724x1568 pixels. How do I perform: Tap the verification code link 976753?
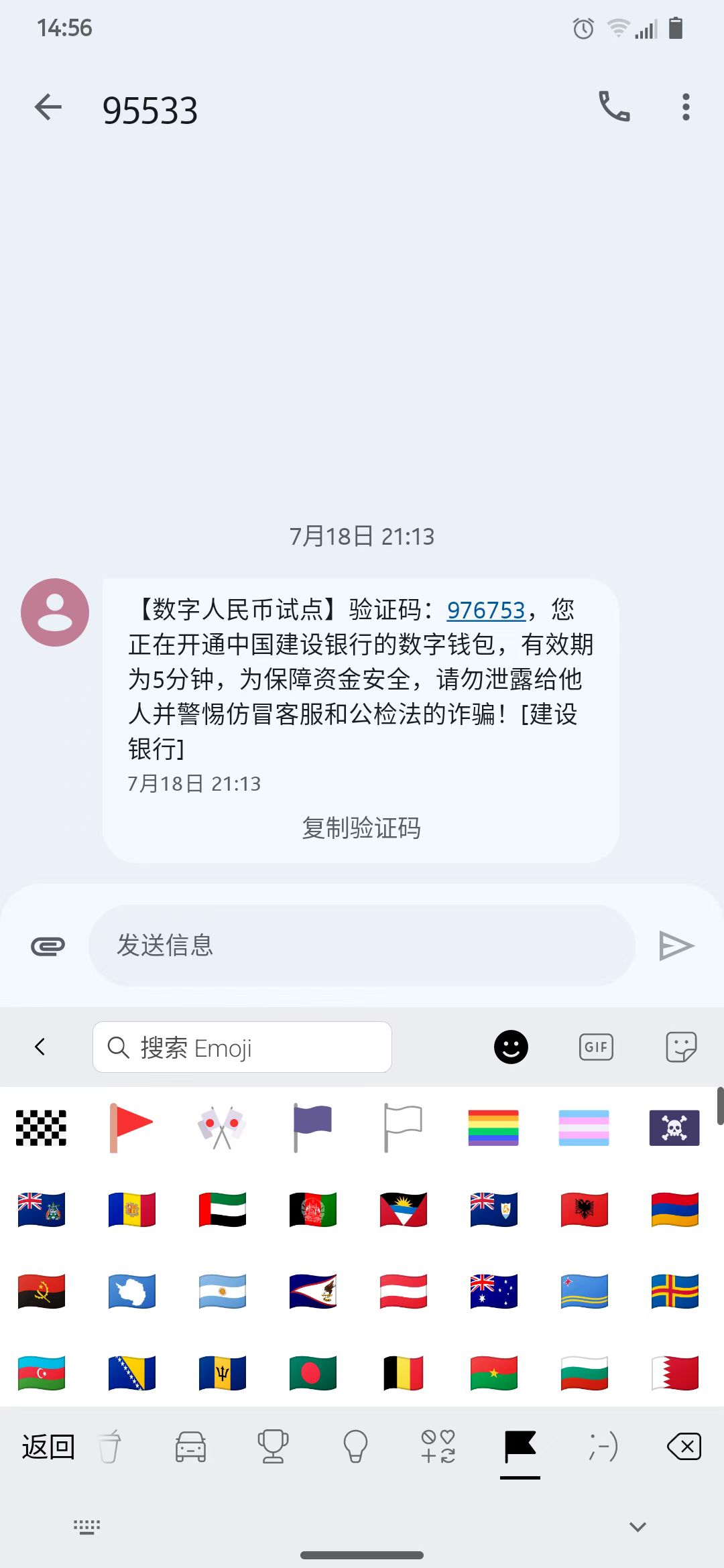(486, 610)
